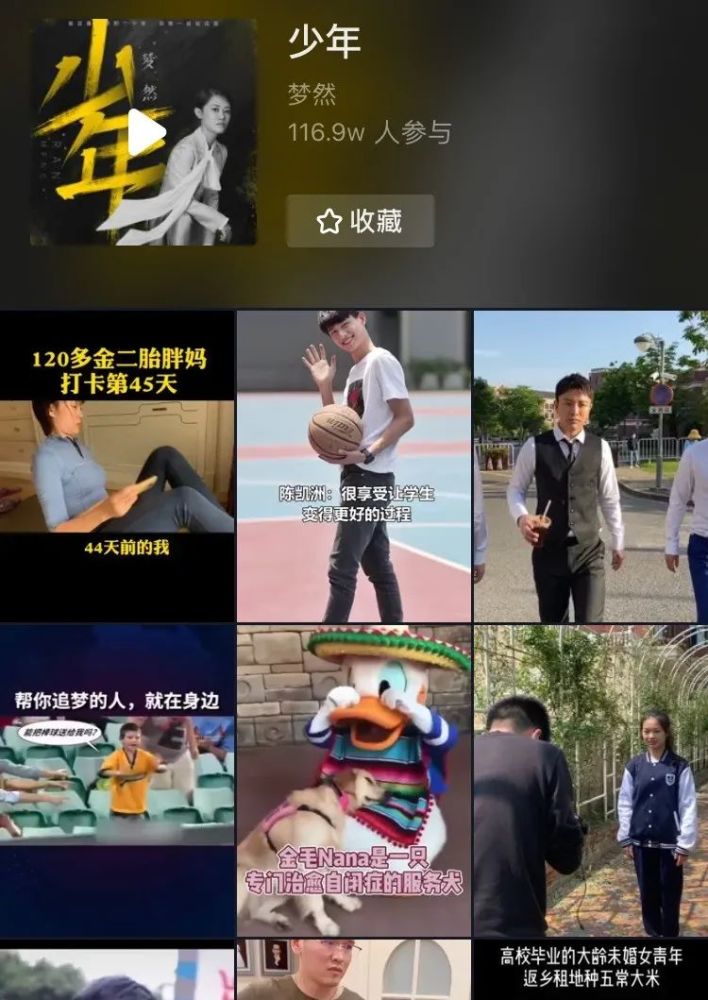The height and width of the screenshot is (1000, 708).
Task: Open the man with glasses video
Action: 354,970
